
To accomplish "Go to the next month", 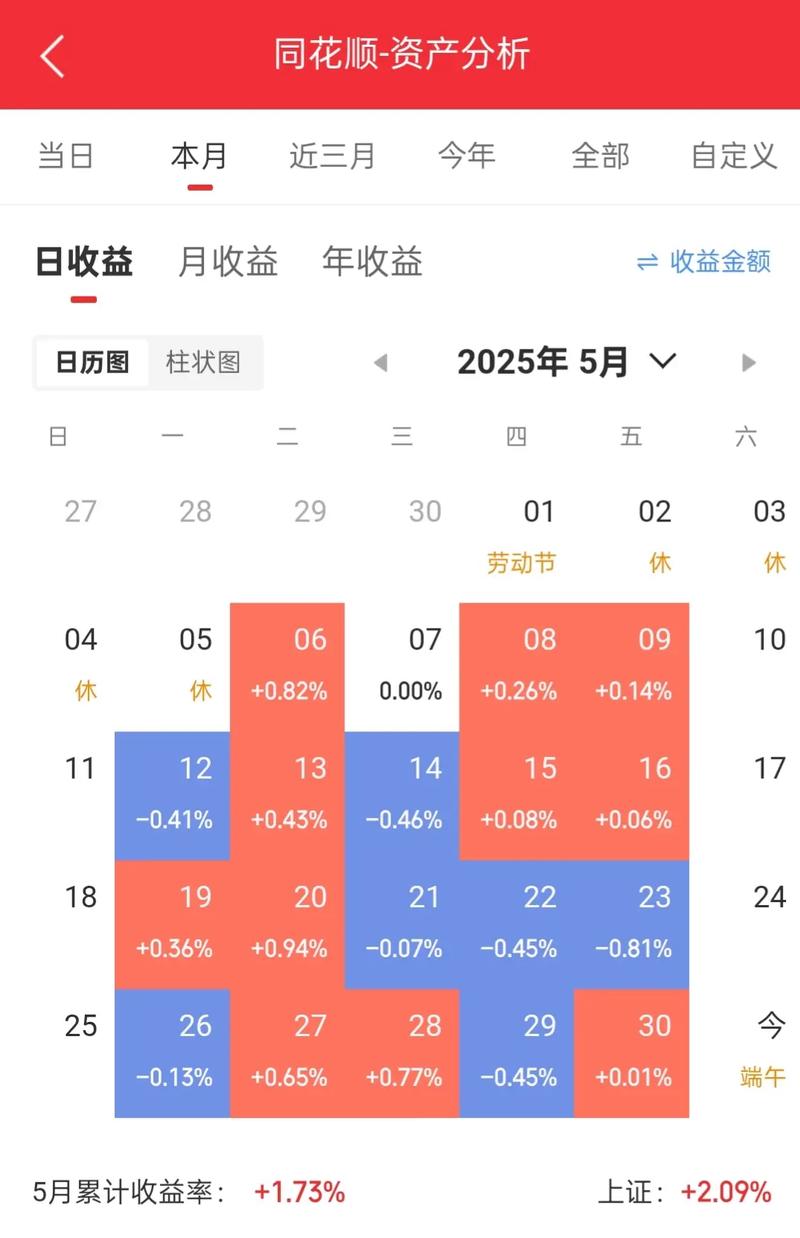I will coord(749,362).
